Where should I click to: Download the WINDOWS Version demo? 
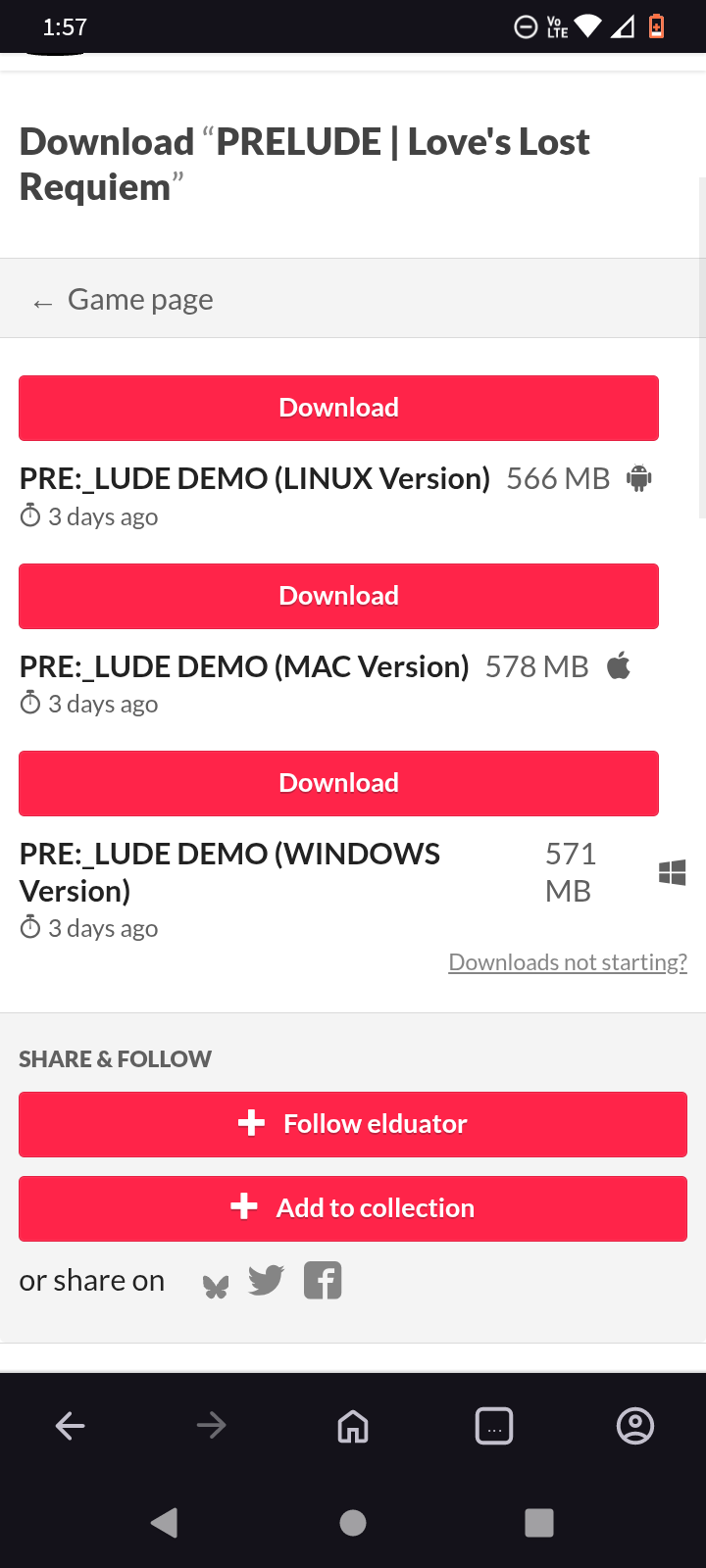[338, 783]
